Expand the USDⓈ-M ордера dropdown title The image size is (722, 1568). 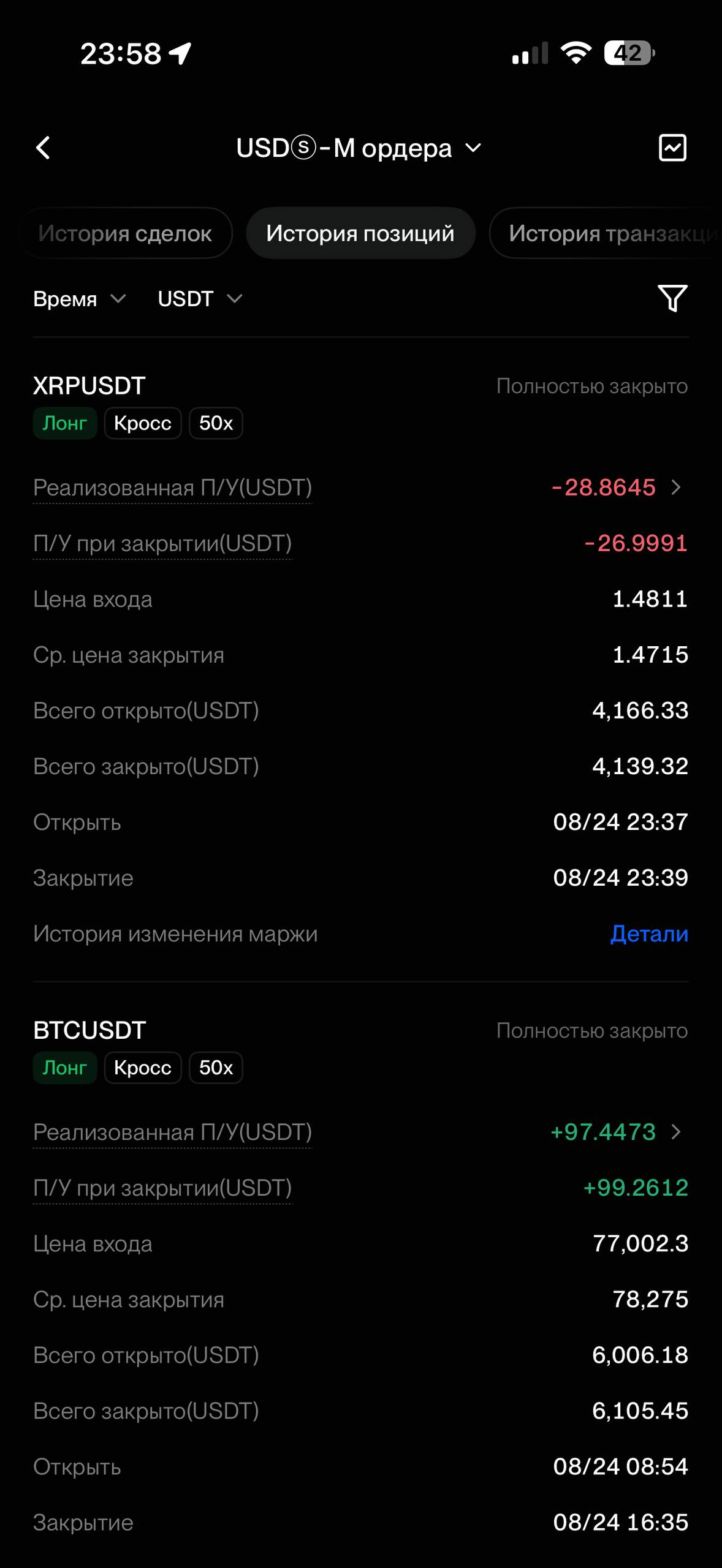(359, 148)
